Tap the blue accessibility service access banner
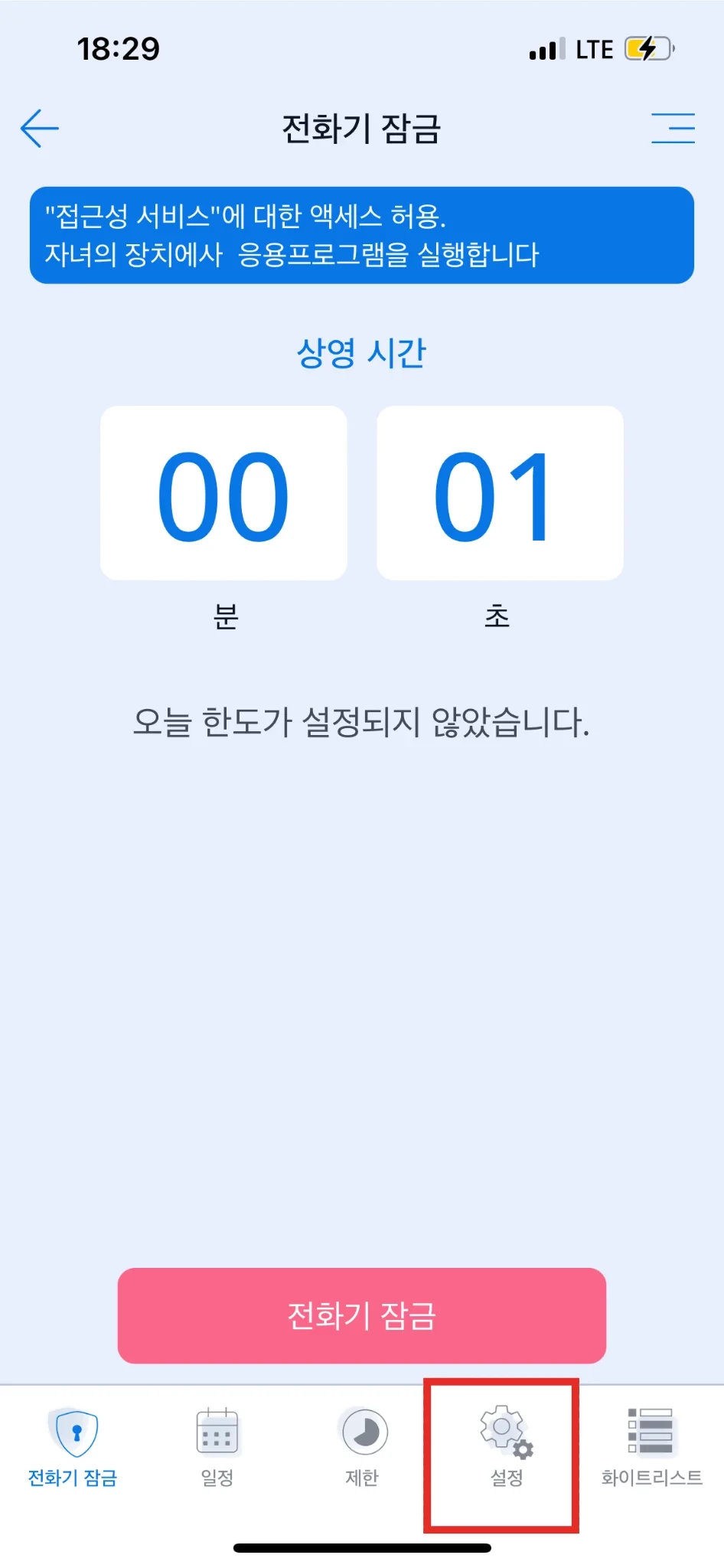 tap(361, 235)
